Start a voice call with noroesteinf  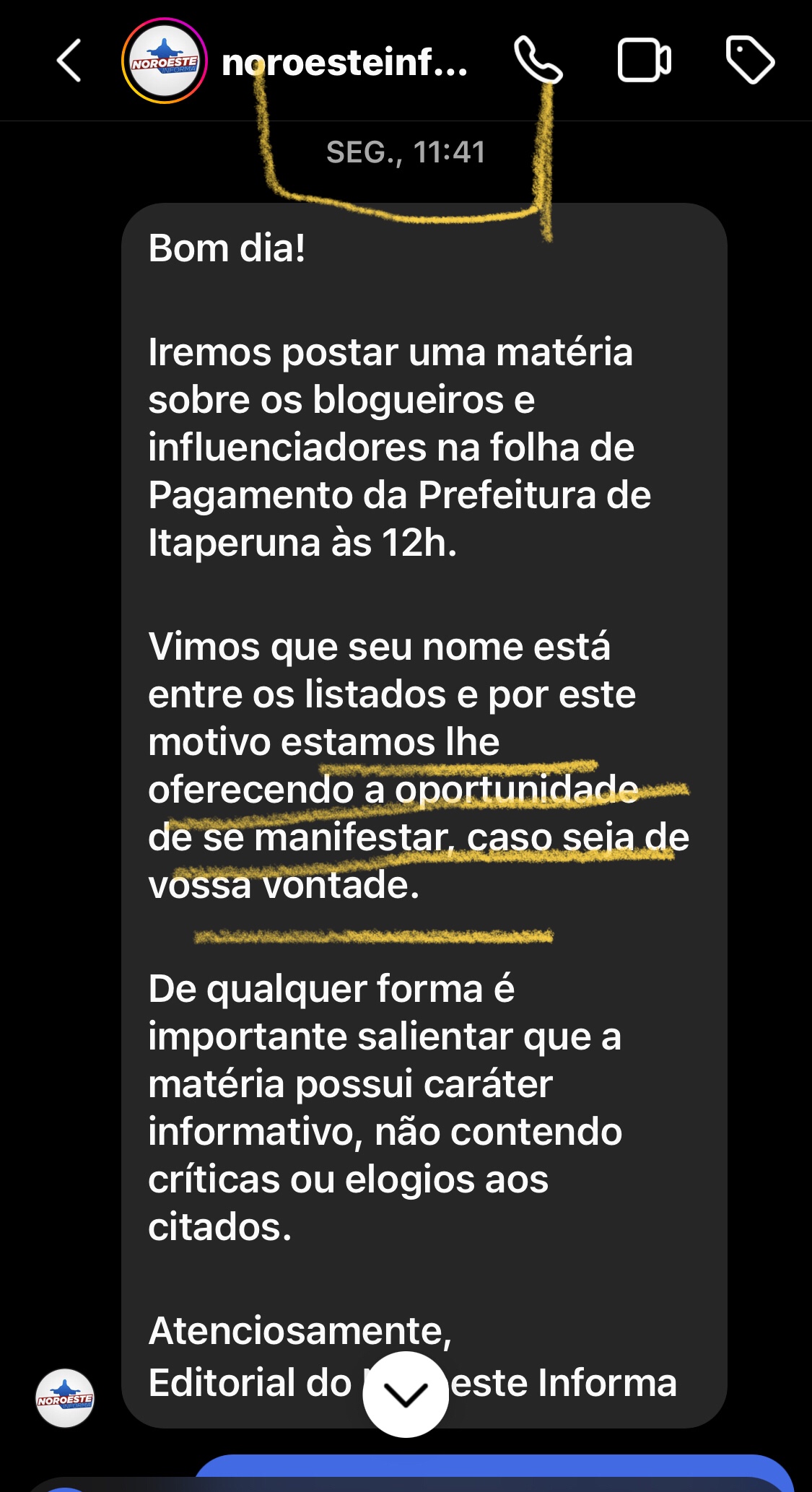[x=538, y=61]
